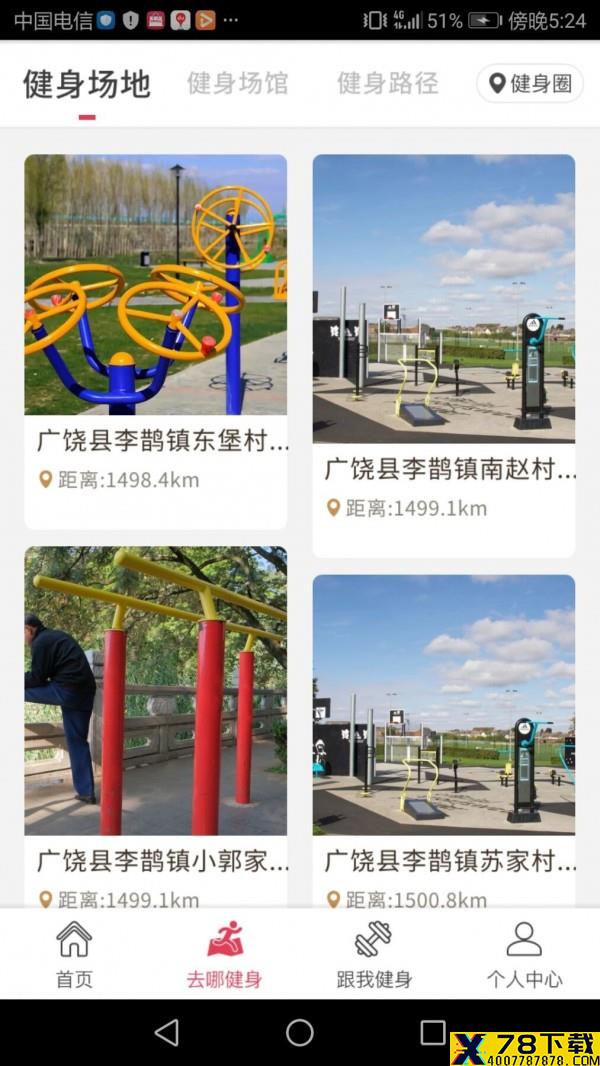
Task: Switch to the 健身场馆 tab
Action: coord(238,84)
